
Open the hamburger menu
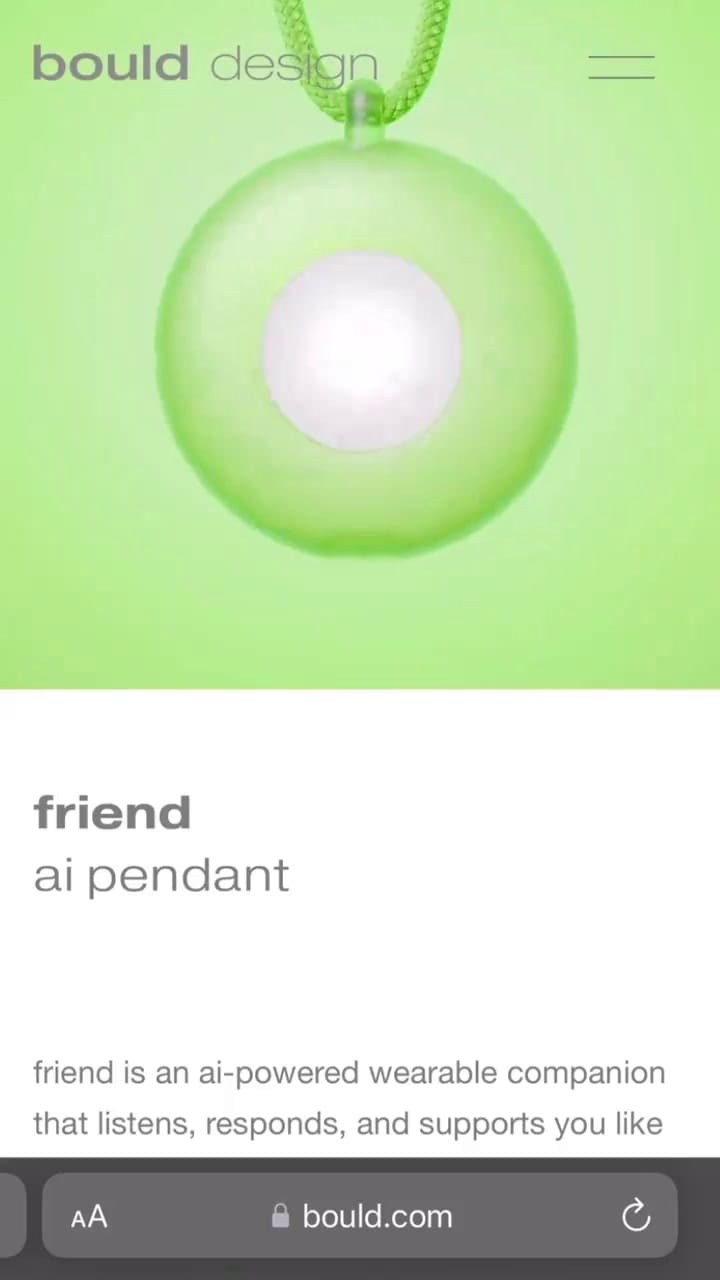tap(621, 67)
